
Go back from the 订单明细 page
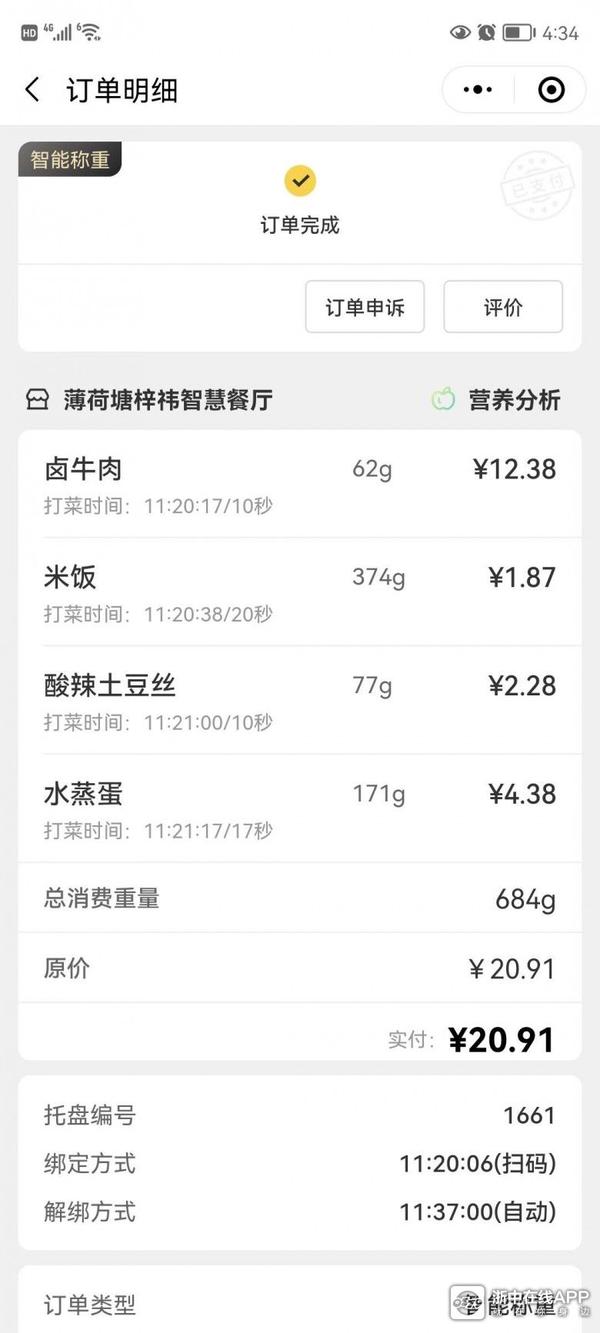pyautogui.click(x=33, y=90)
